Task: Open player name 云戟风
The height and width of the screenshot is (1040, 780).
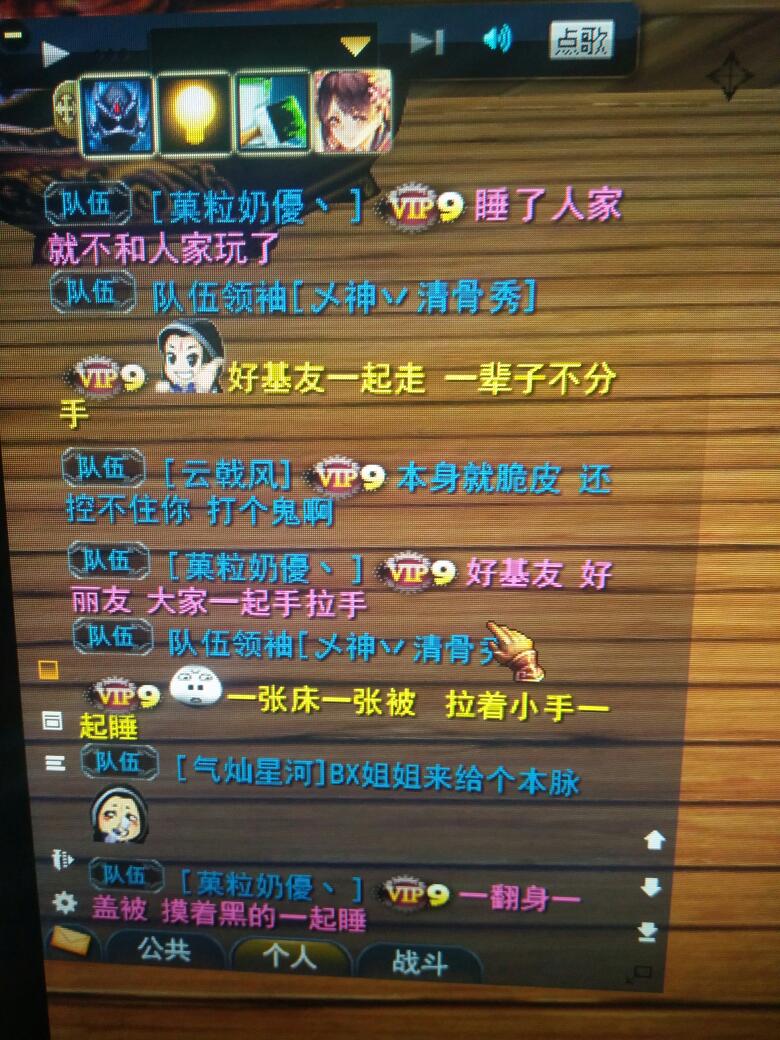Action: 229,474
